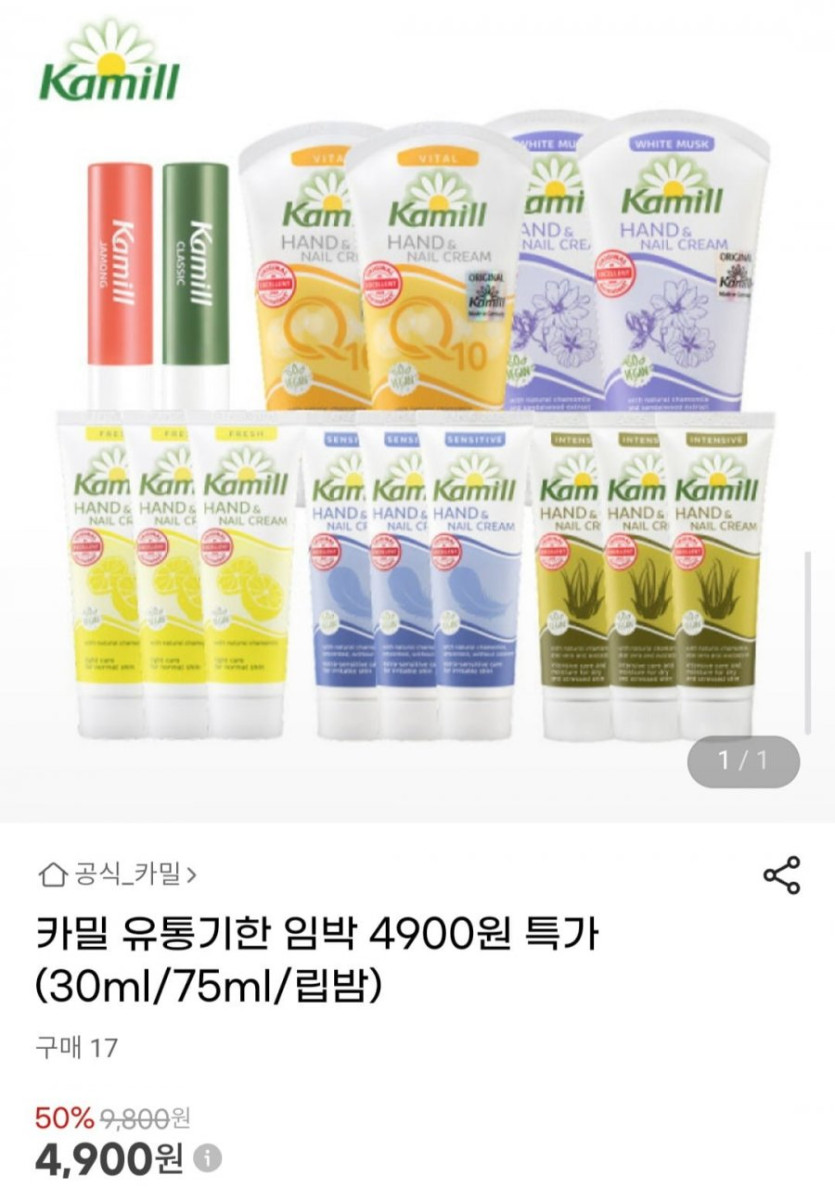Open the 공식_카밀 store link

117,875
